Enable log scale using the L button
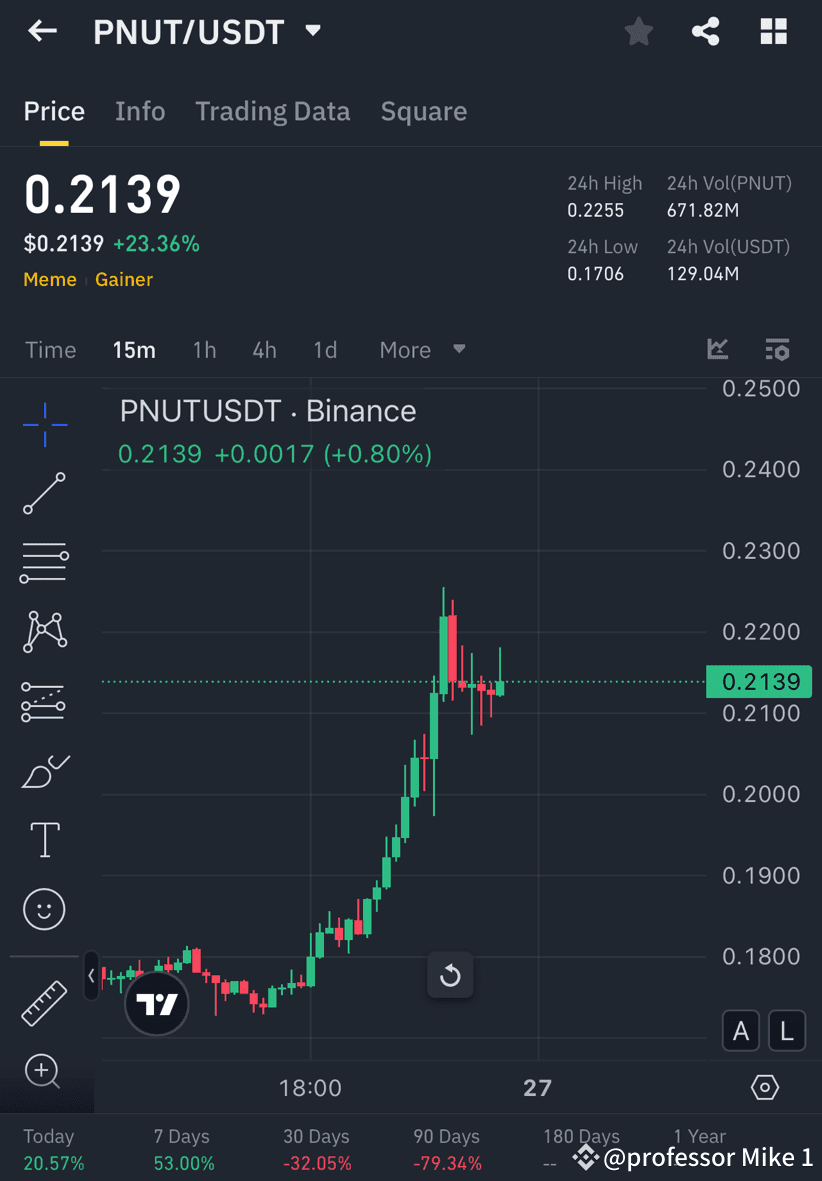 [x=787, y=1030]
